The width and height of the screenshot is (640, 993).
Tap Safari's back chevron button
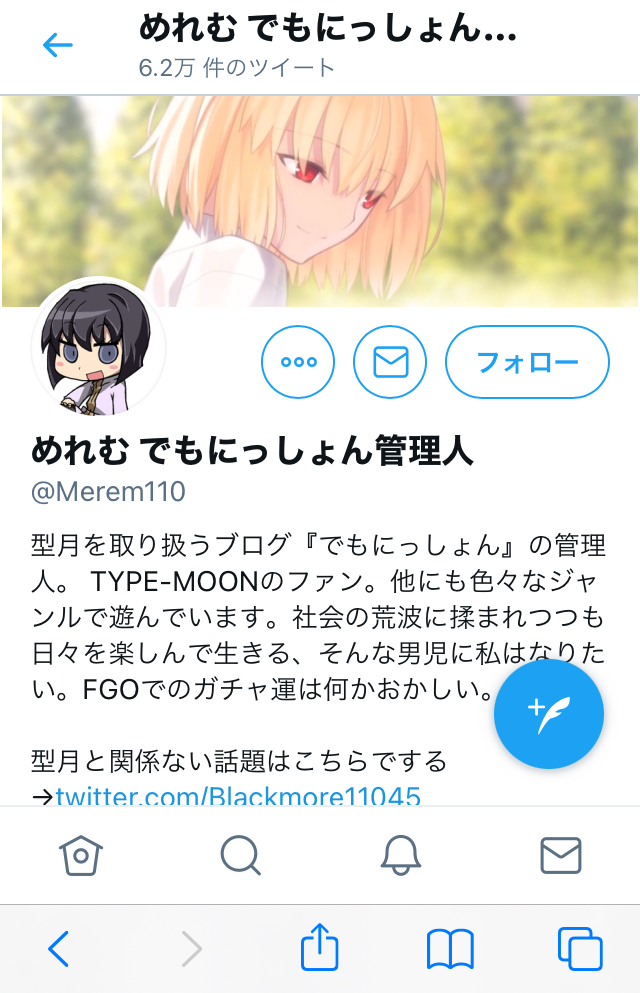coord(59,948)
